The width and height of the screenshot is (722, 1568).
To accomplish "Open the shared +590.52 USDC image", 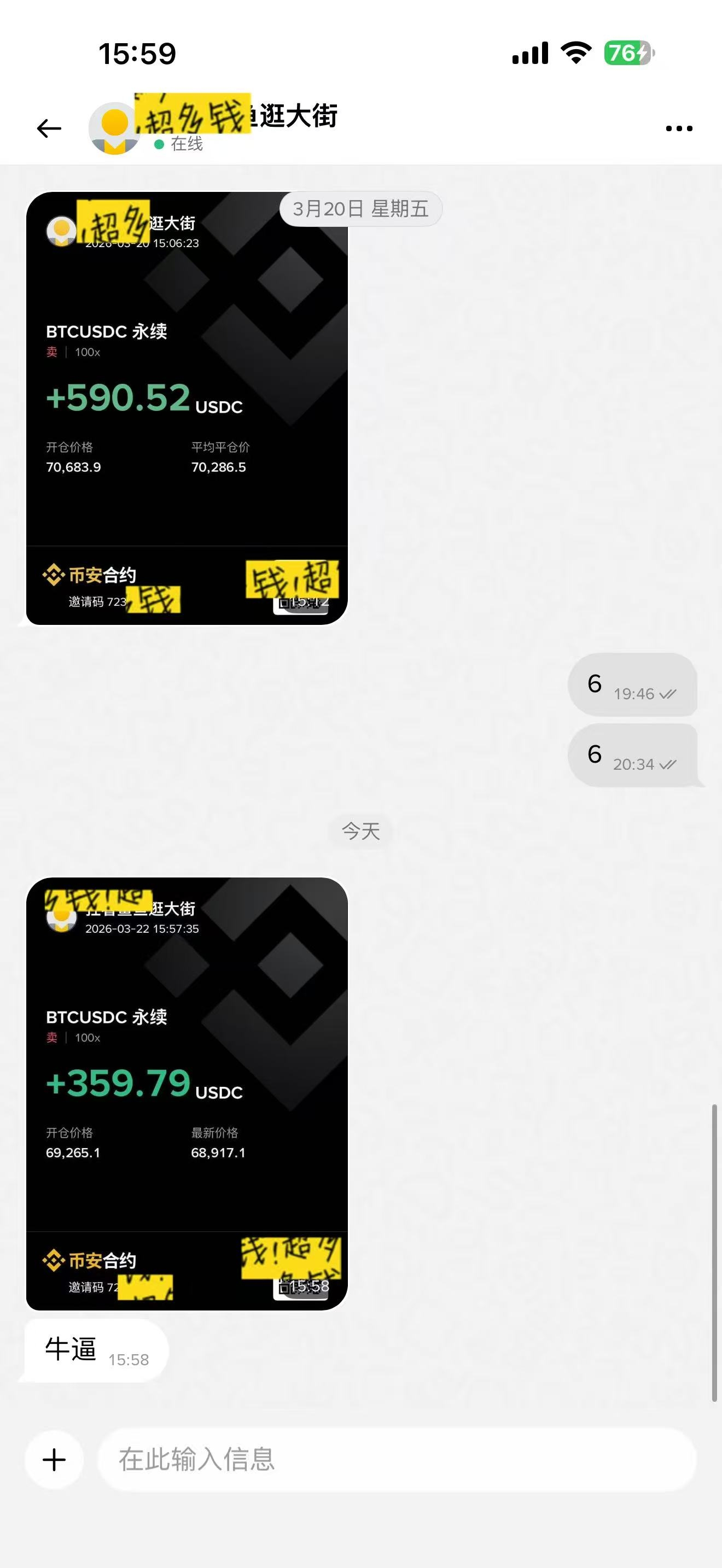I will (187, 408).
